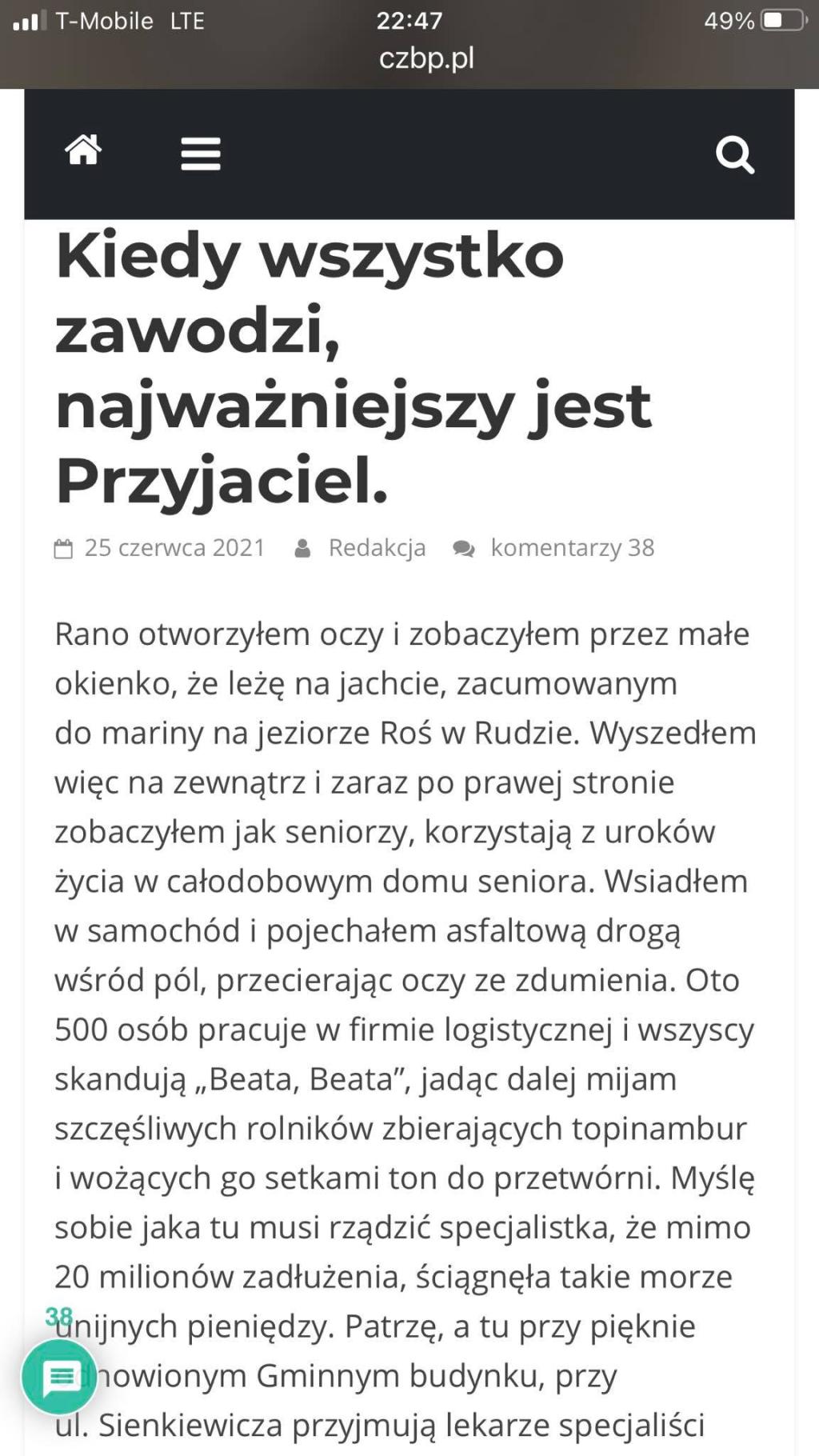View posts by author Redakcja

point(377,548)
